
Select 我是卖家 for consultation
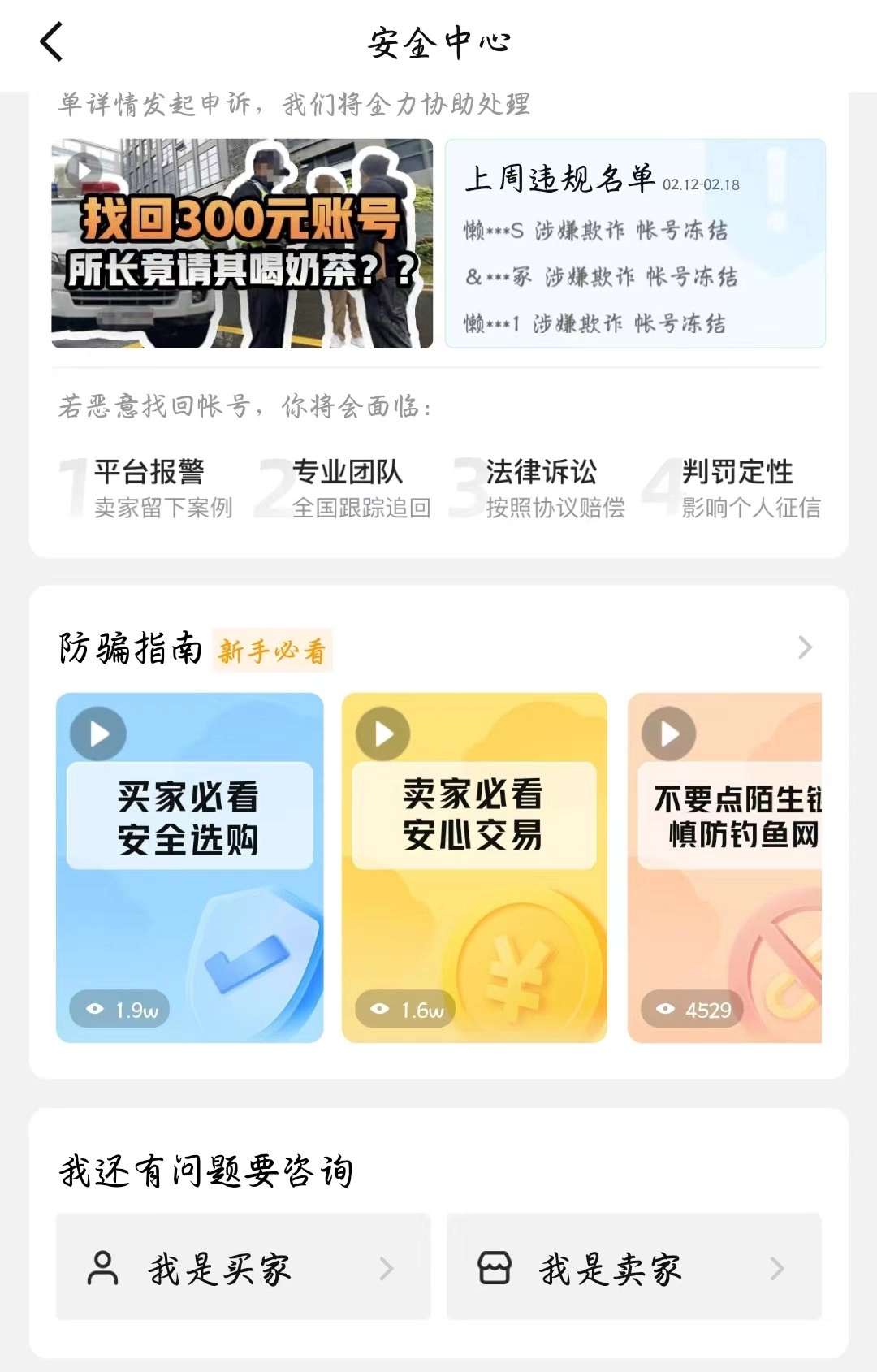(x=633, y=1267)
